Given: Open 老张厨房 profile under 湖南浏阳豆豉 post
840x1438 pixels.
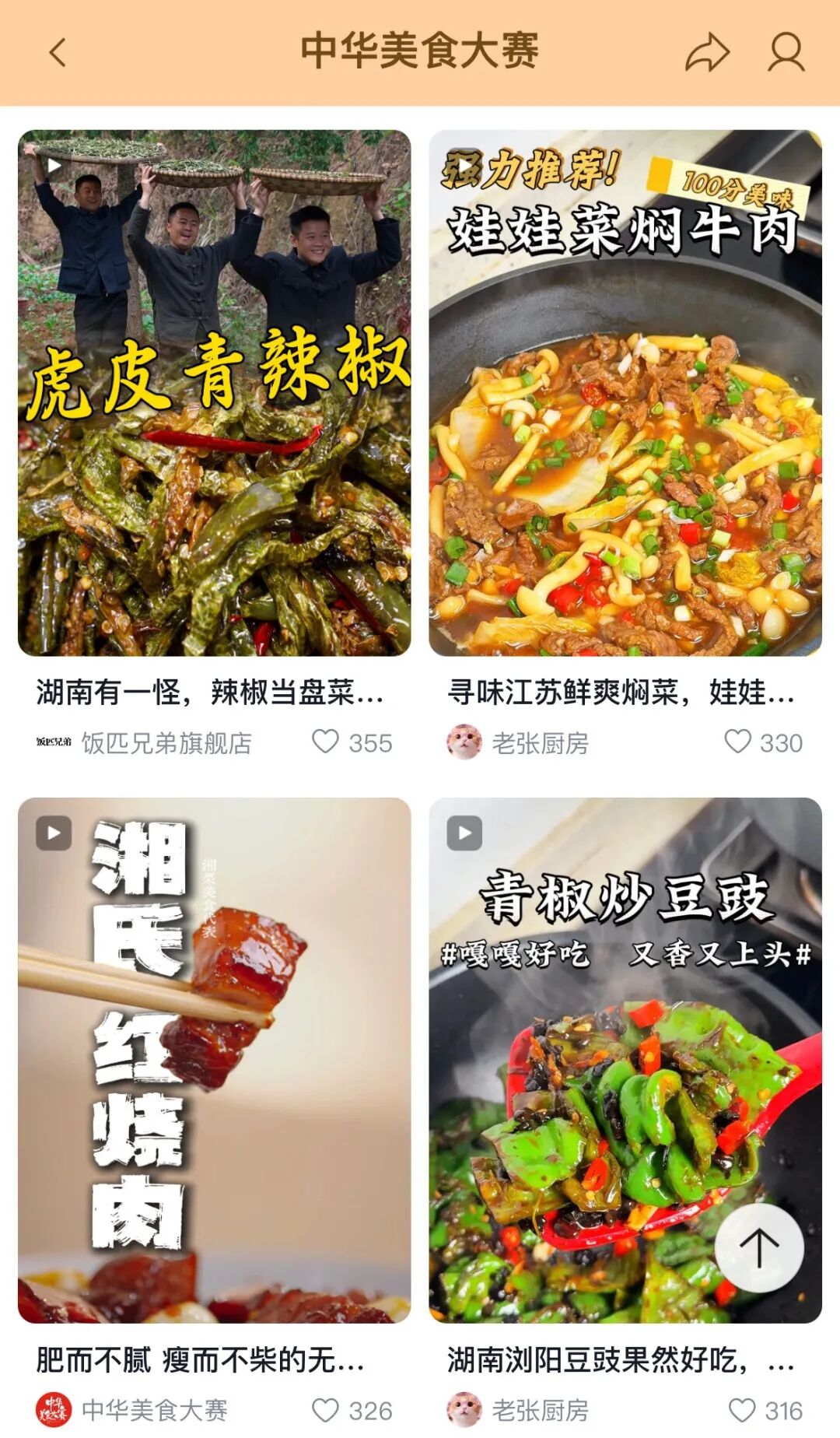Looking at the screenshot, I should [540, 1410].
